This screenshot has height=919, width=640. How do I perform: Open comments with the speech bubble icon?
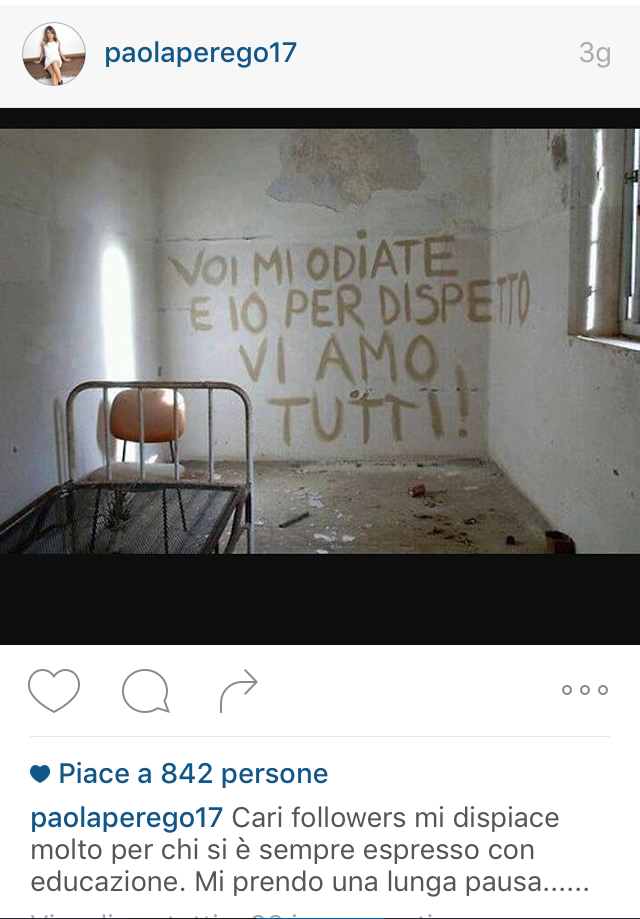(x=145, y=690)
